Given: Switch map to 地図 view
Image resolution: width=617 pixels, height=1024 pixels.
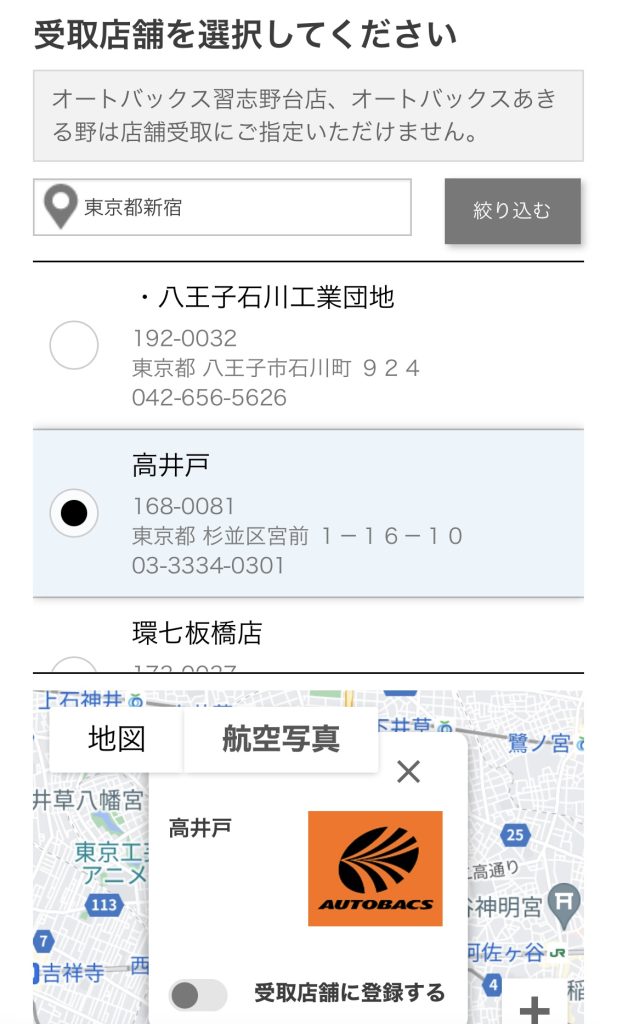Looking at the screenshot, I should 117,739.
